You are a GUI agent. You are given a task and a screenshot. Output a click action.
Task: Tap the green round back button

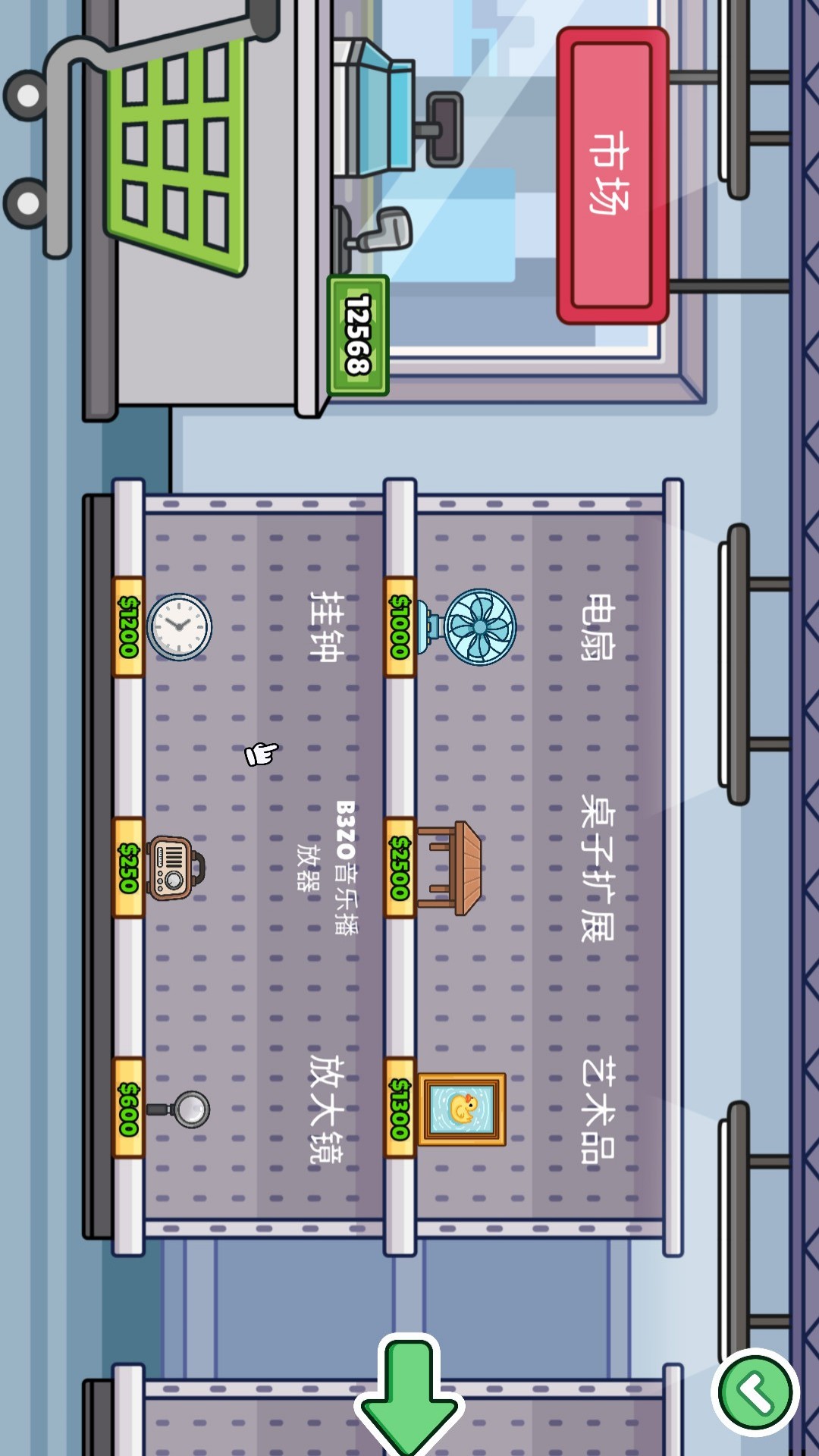755,1392
